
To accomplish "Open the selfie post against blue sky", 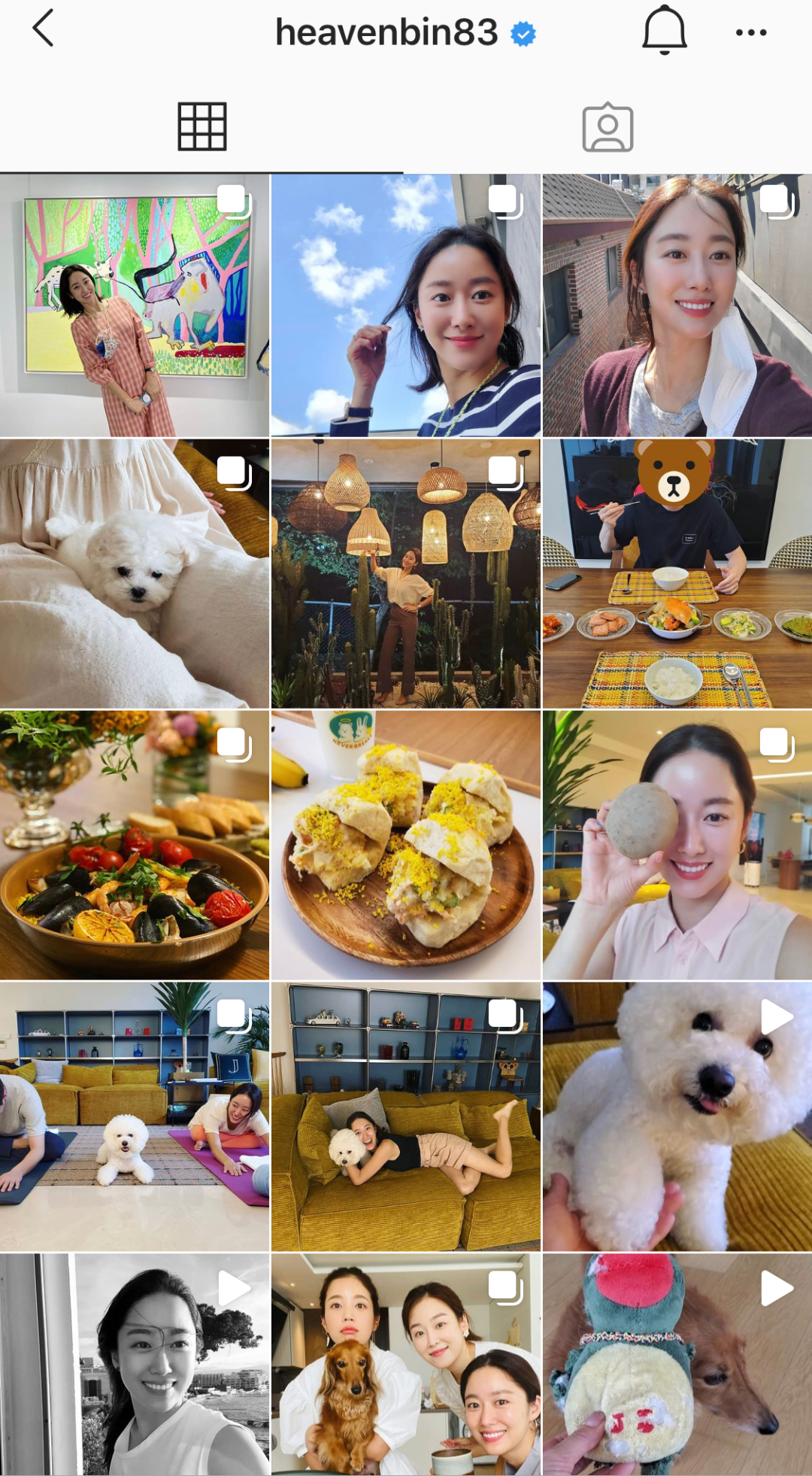I will tap(405, 305).
